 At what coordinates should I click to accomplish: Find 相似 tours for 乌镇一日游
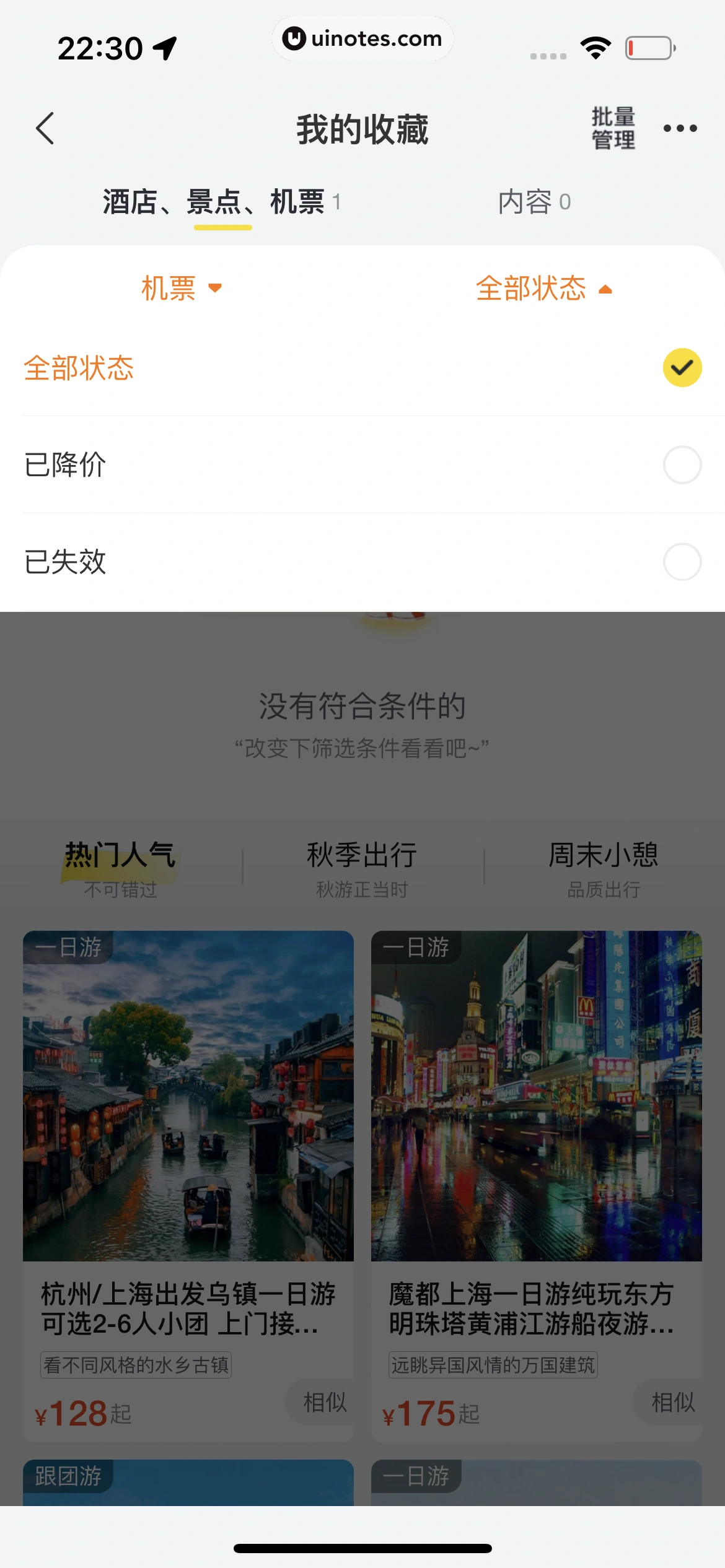pyautogui.click(x=323, y=1402)
